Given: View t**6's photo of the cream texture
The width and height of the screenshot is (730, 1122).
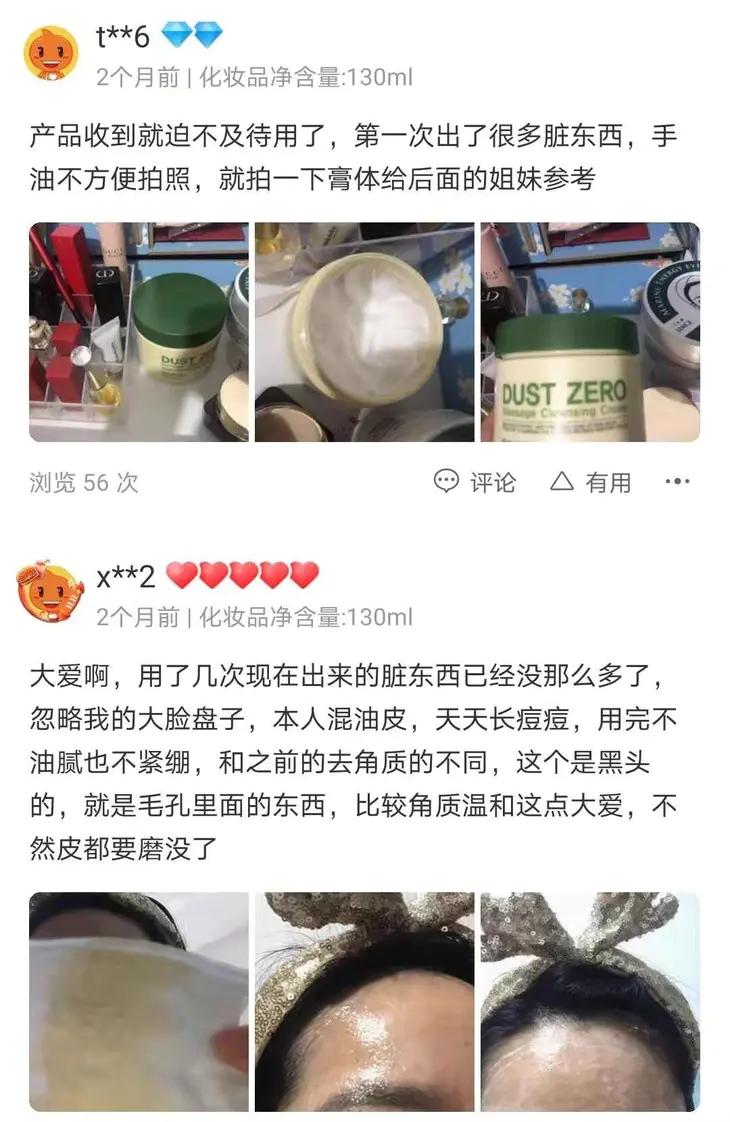Looking at the screenshot, I should click(364, 332).
